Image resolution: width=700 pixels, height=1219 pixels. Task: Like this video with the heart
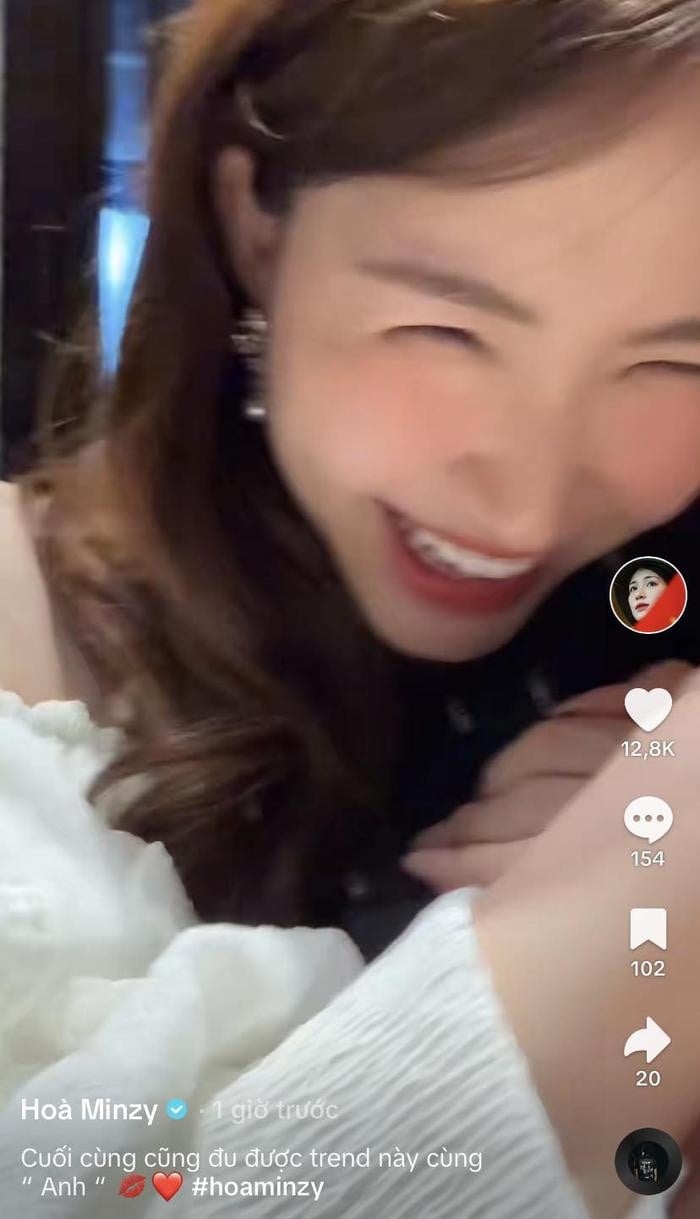click(x=648, y=709)
